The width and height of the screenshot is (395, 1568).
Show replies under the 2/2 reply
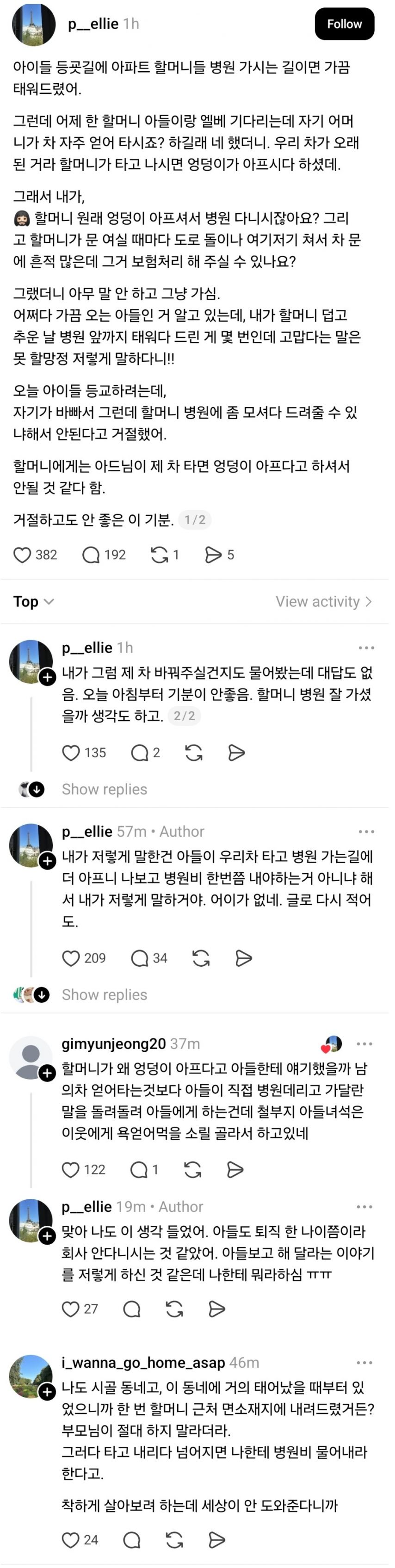point(104,789)
